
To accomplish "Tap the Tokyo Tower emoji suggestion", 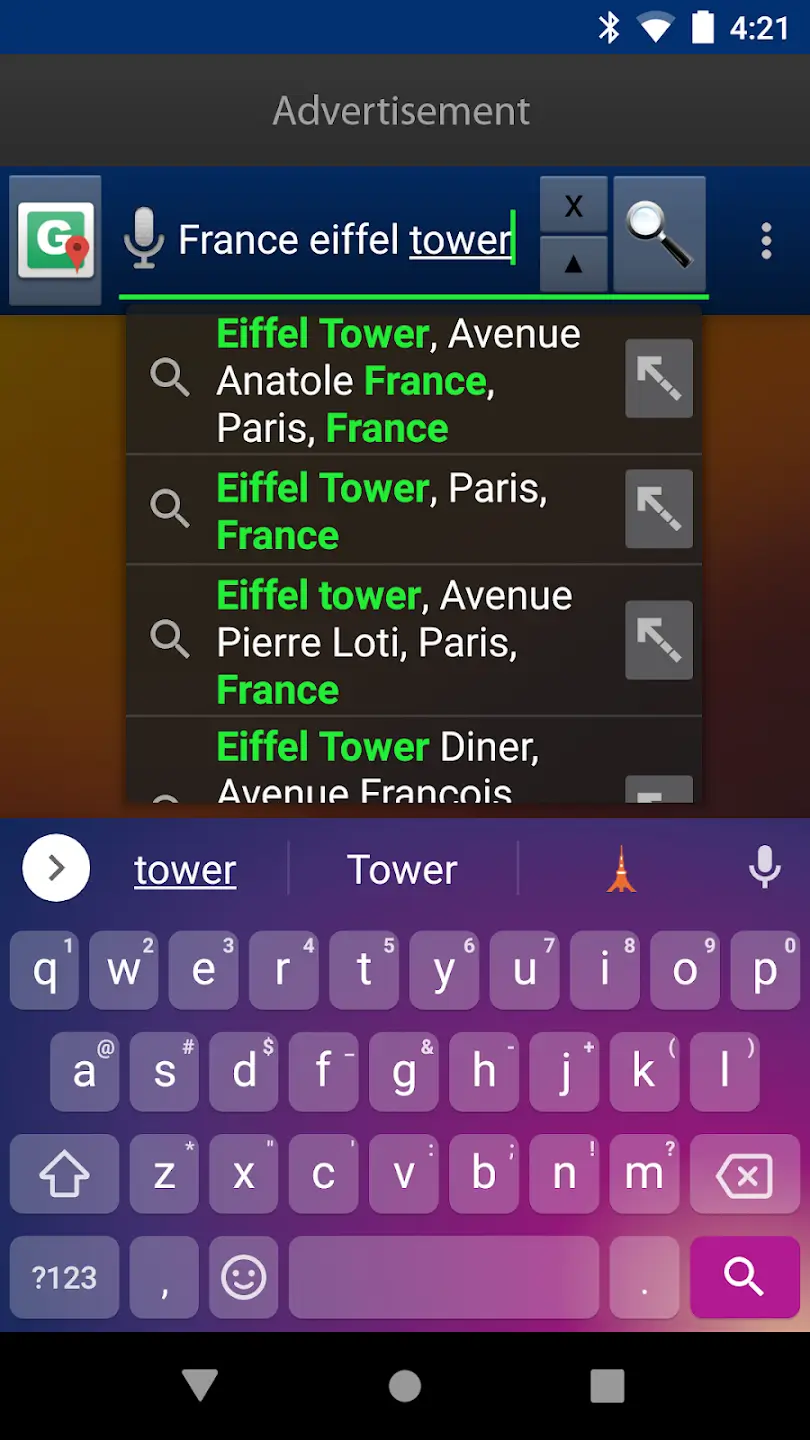I will pyautogui.click(x=620, y=868).
